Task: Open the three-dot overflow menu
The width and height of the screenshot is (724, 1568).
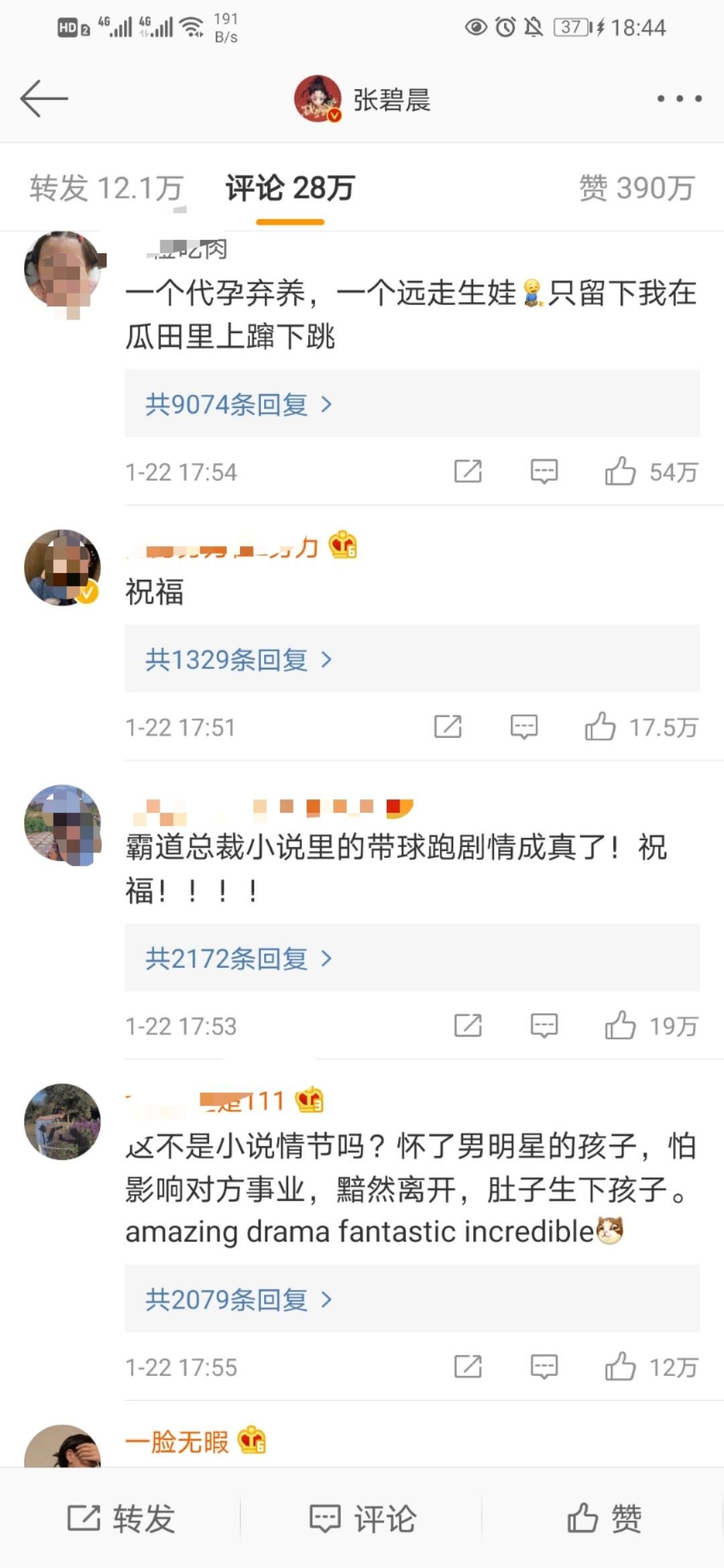Action: 679,99
